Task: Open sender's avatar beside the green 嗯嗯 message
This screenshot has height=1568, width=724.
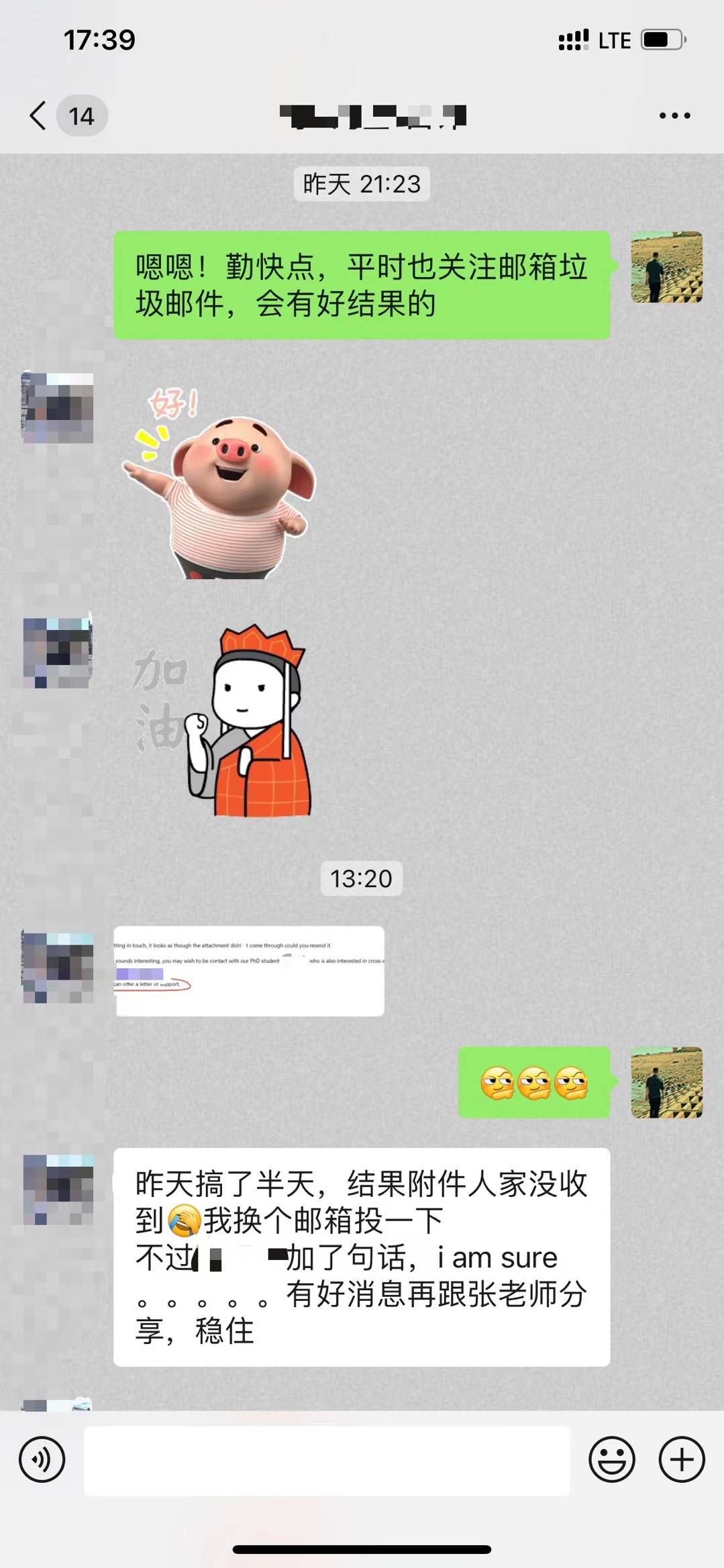Action: 666,267
